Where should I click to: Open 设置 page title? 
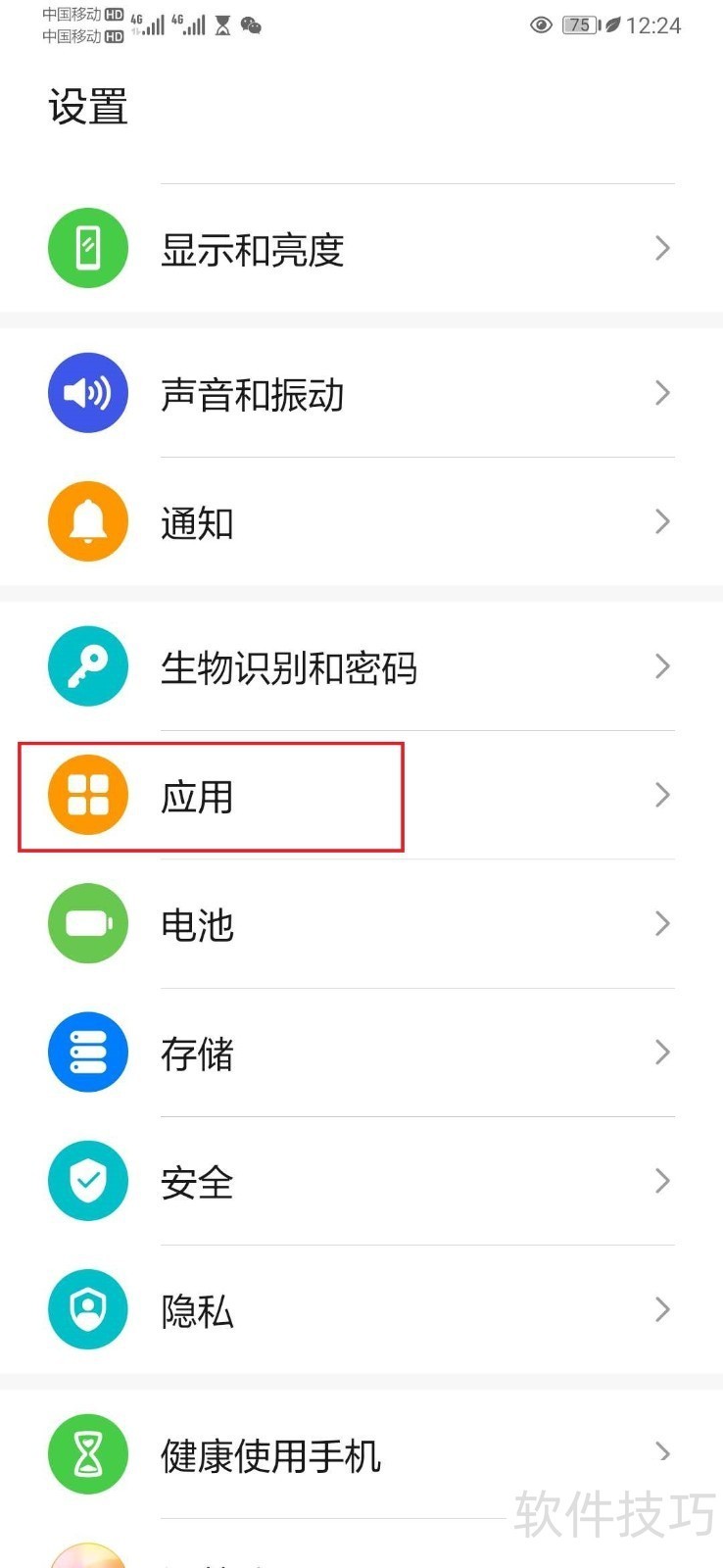tap(88, 107)
